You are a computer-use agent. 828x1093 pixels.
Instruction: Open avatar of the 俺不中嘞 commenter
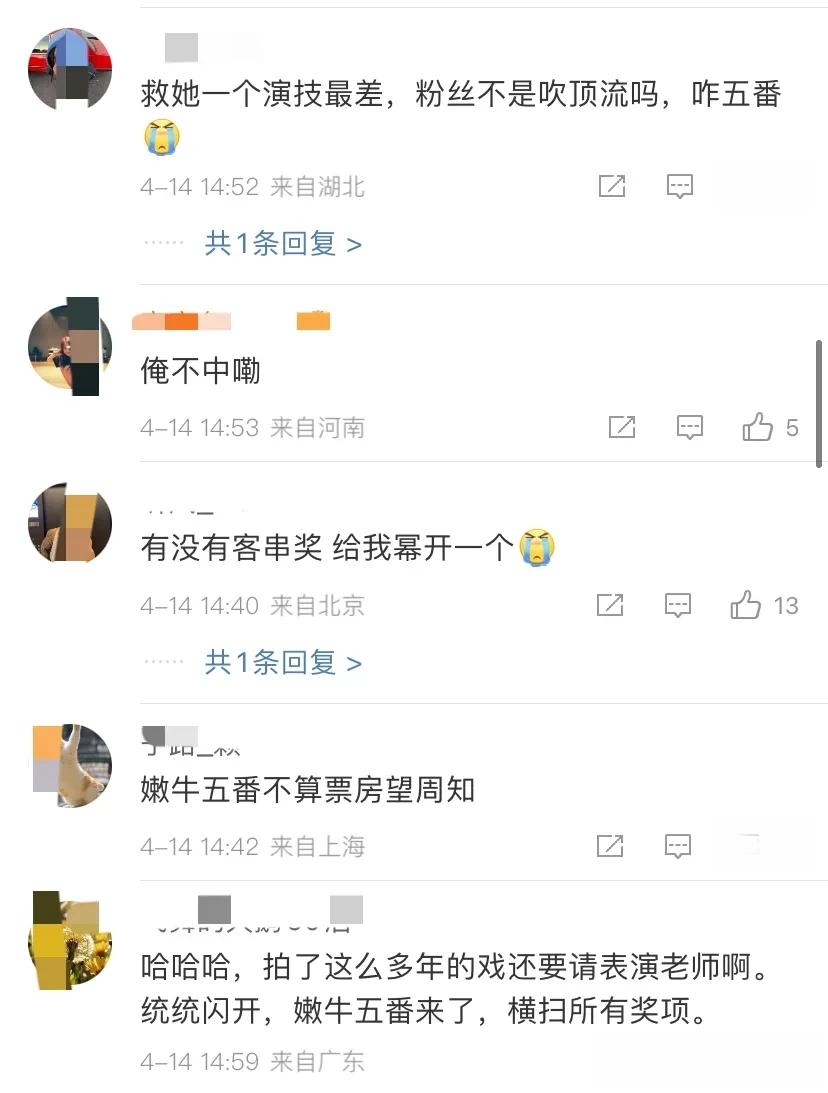pyautogui.click(x=69, y=347)
